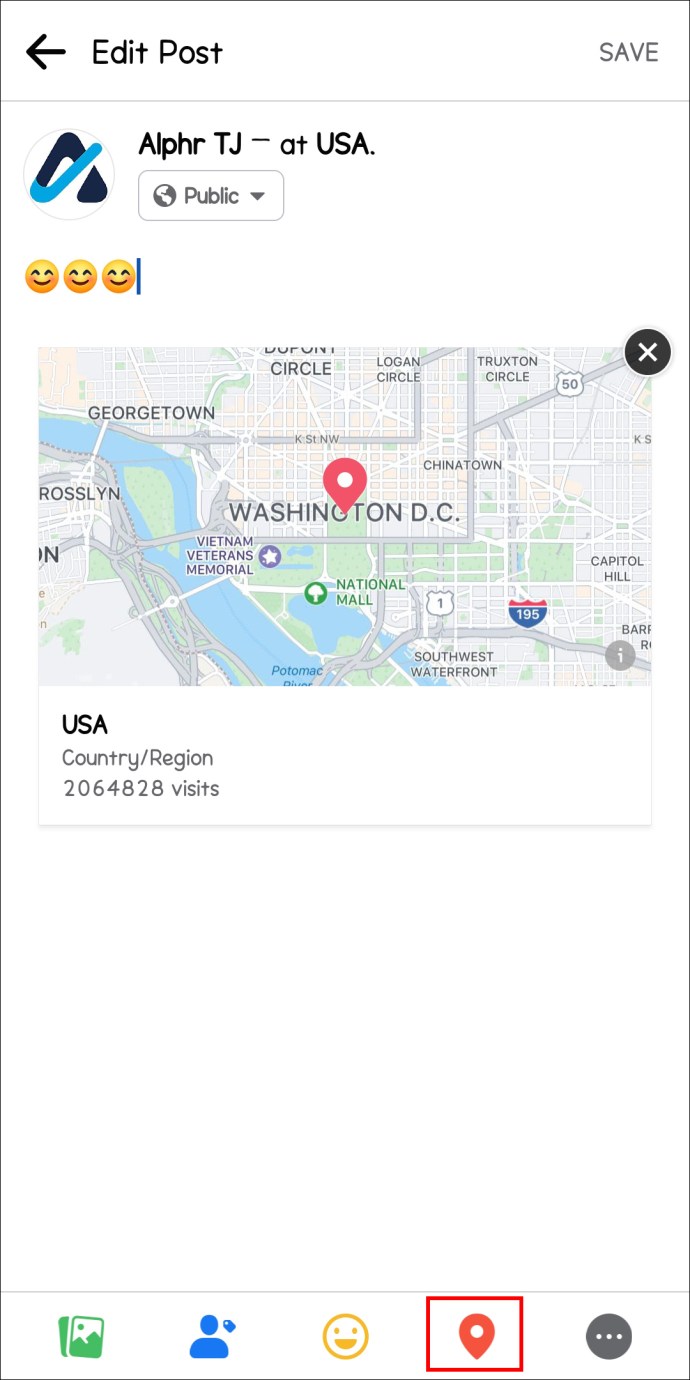Tag people in the post
The width and height of the screenshot is (690, 1380).
tap(212, 1336)
